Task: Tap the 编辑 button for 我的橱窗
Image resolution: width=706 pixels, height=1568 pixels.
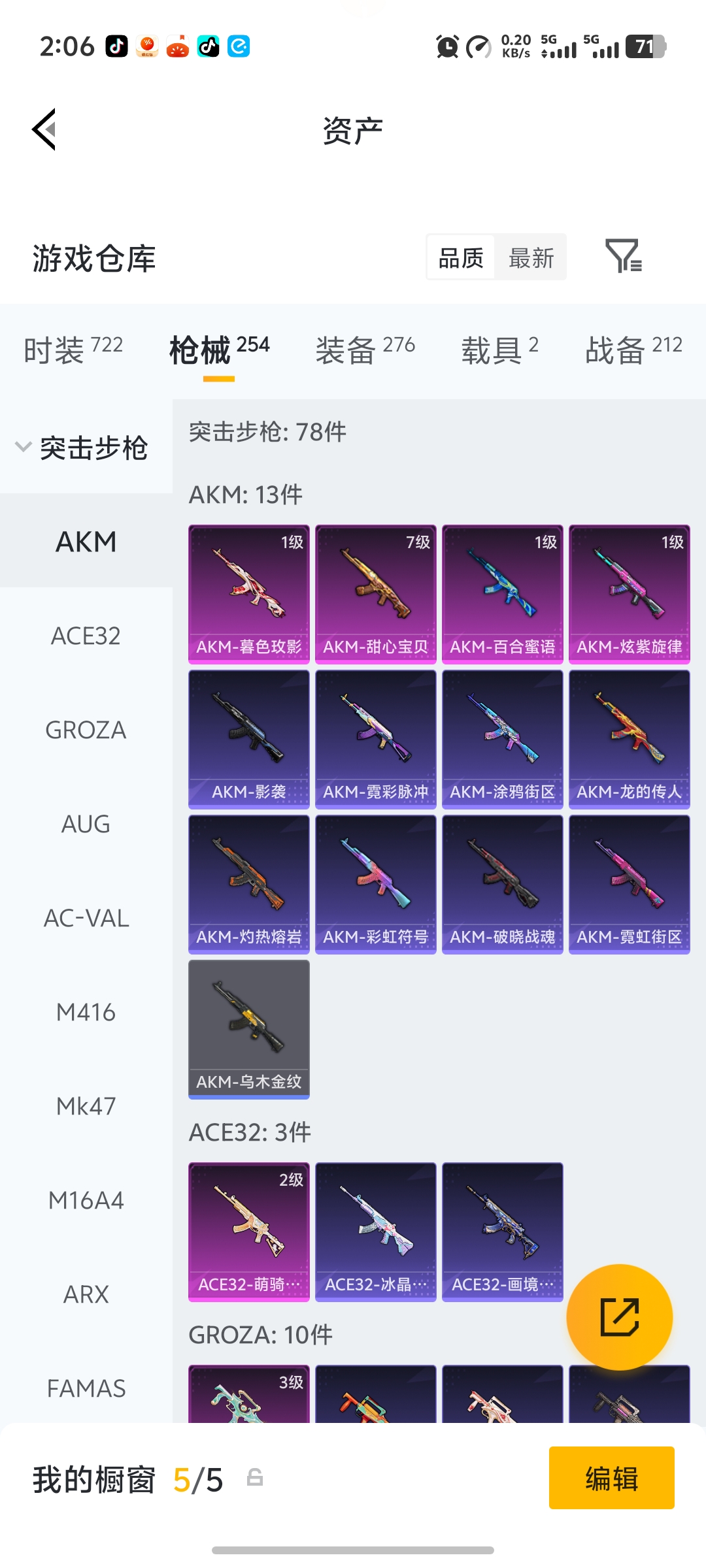Action: tap(611, 1478)
